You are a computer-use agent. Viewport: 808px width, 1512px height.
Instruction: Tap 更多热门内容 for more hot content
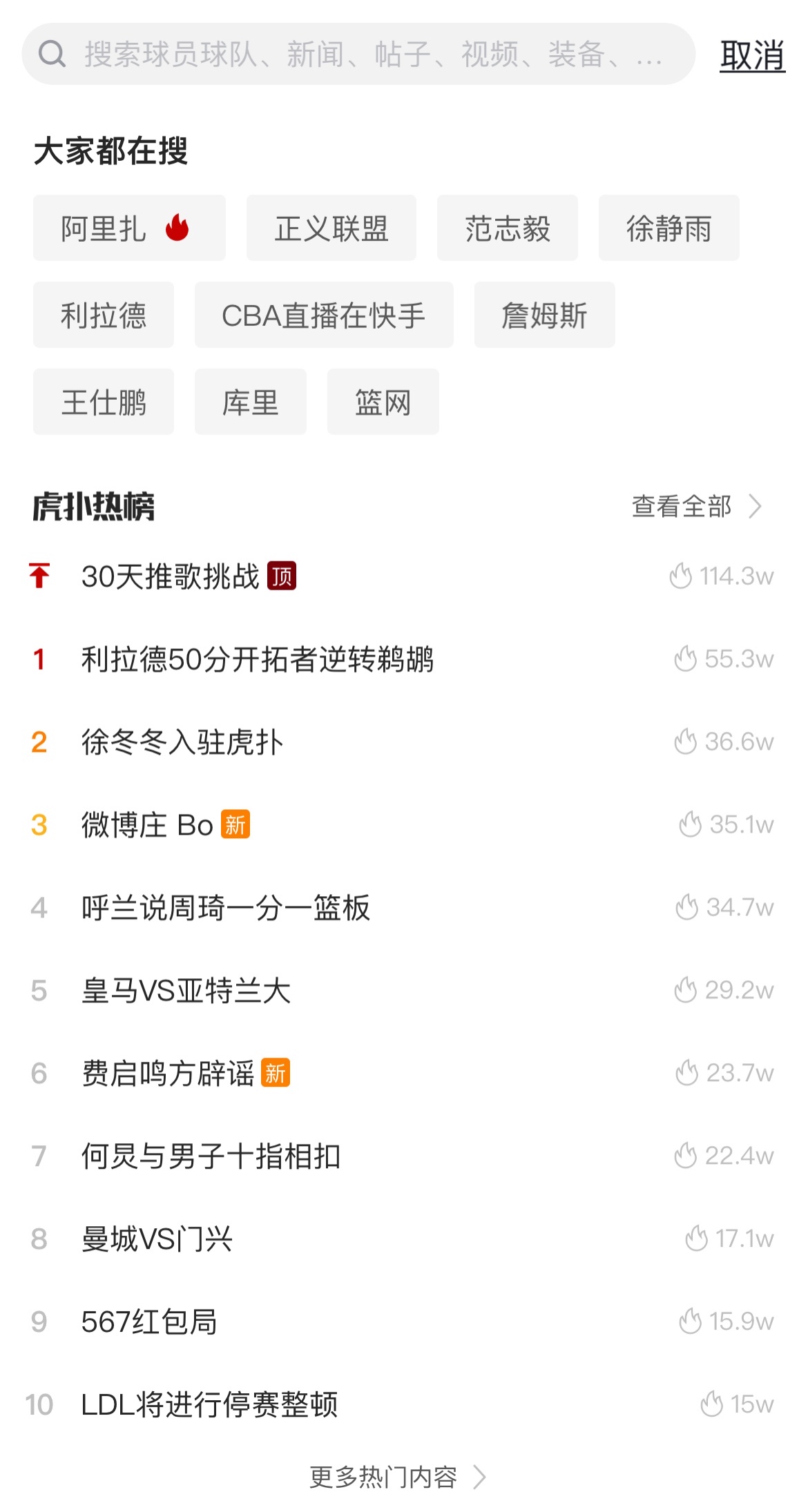tap(397, 1477)
